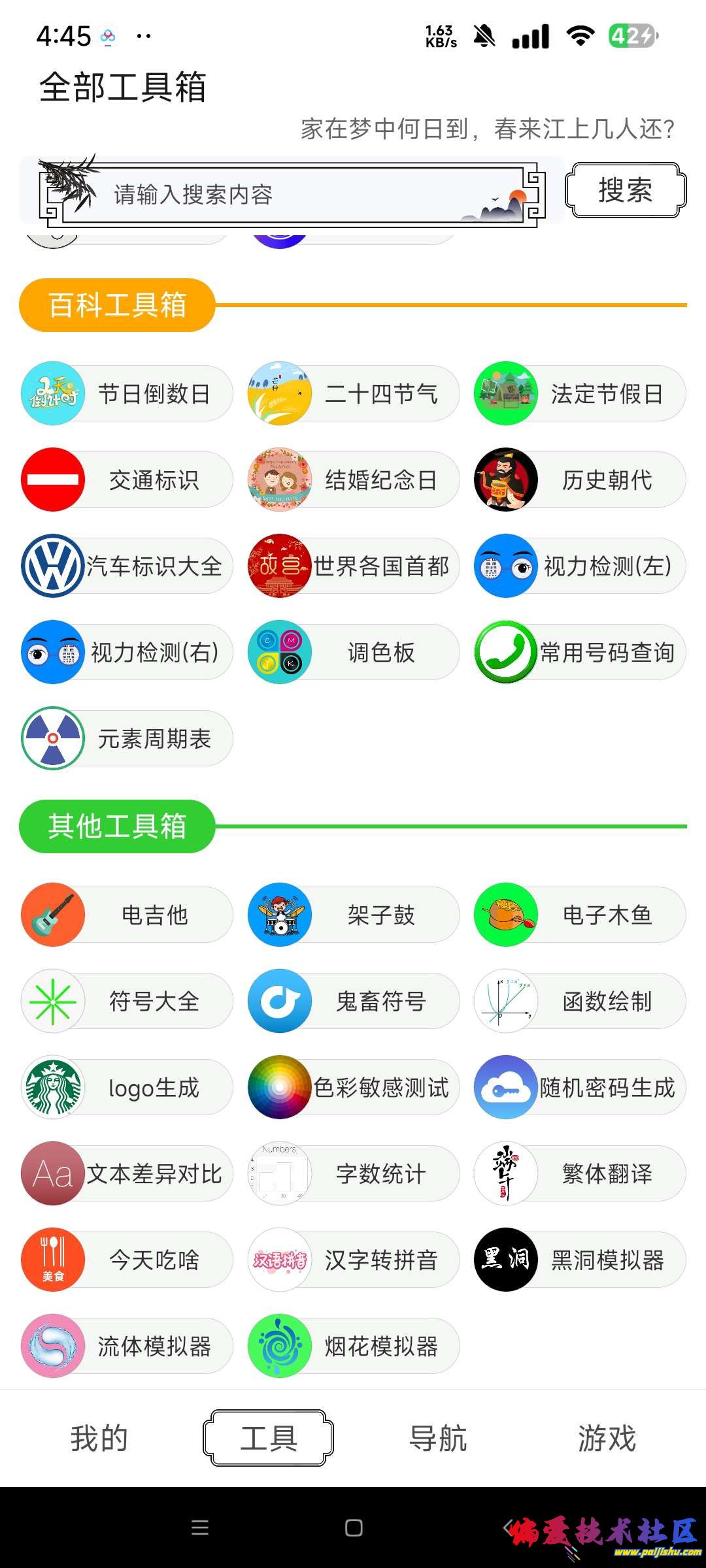This screenshot has width=706, height=1568.
Task: Switch to the 我的 tab
Action: tap(99, 1438)
